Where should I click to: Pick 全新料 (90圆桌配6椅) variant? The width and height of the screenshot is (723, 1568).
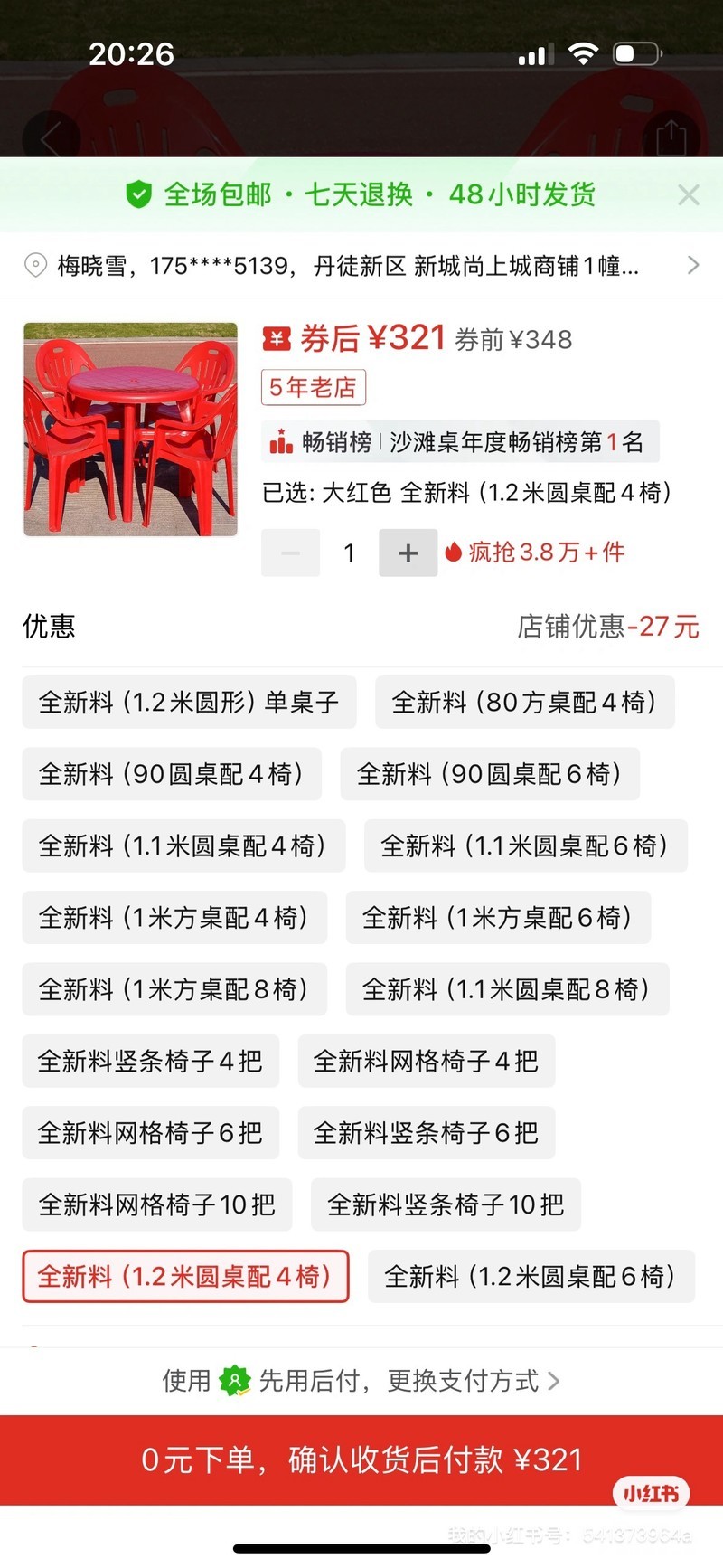489,774
